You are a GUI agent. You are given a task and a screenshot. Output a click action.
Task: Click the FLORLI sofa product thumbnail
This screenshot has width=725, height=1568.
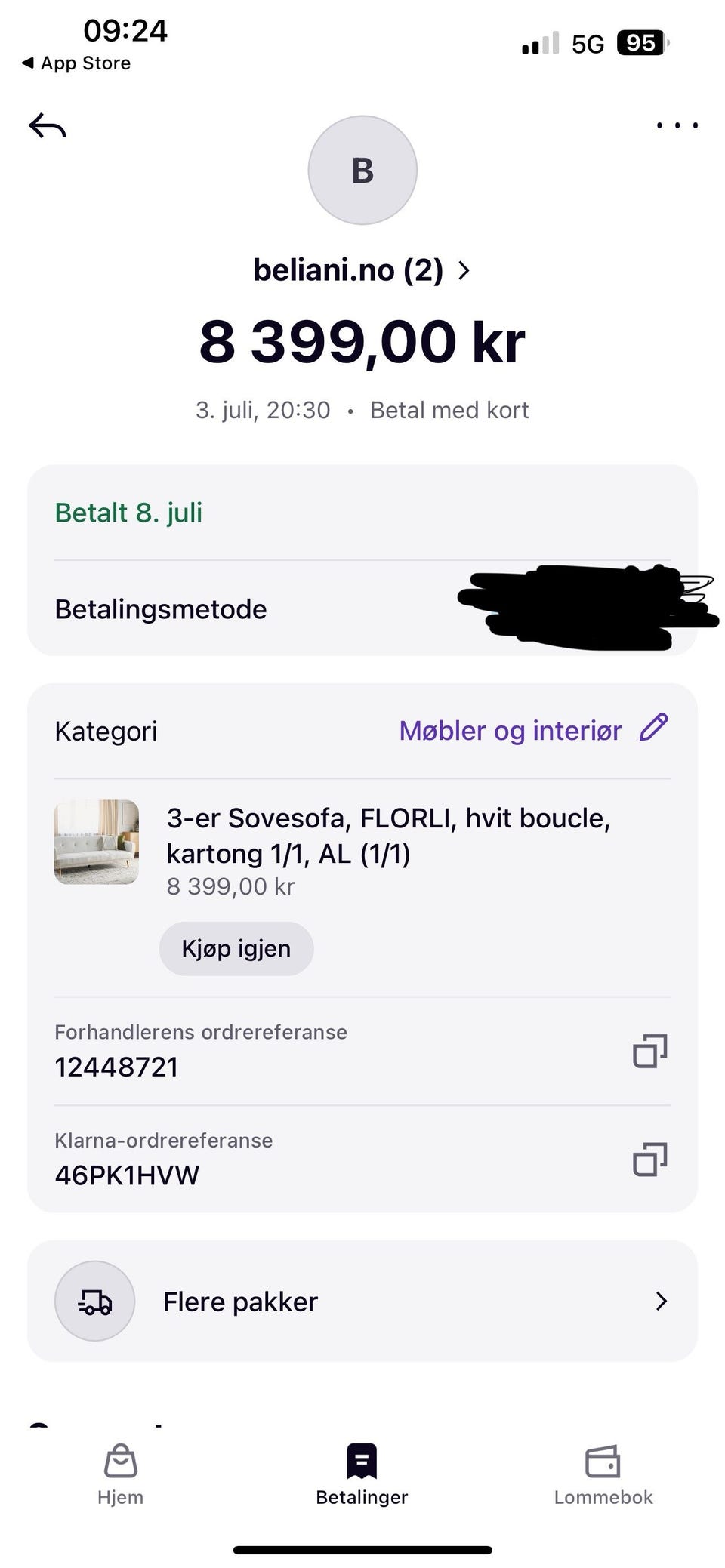(97, 840)
